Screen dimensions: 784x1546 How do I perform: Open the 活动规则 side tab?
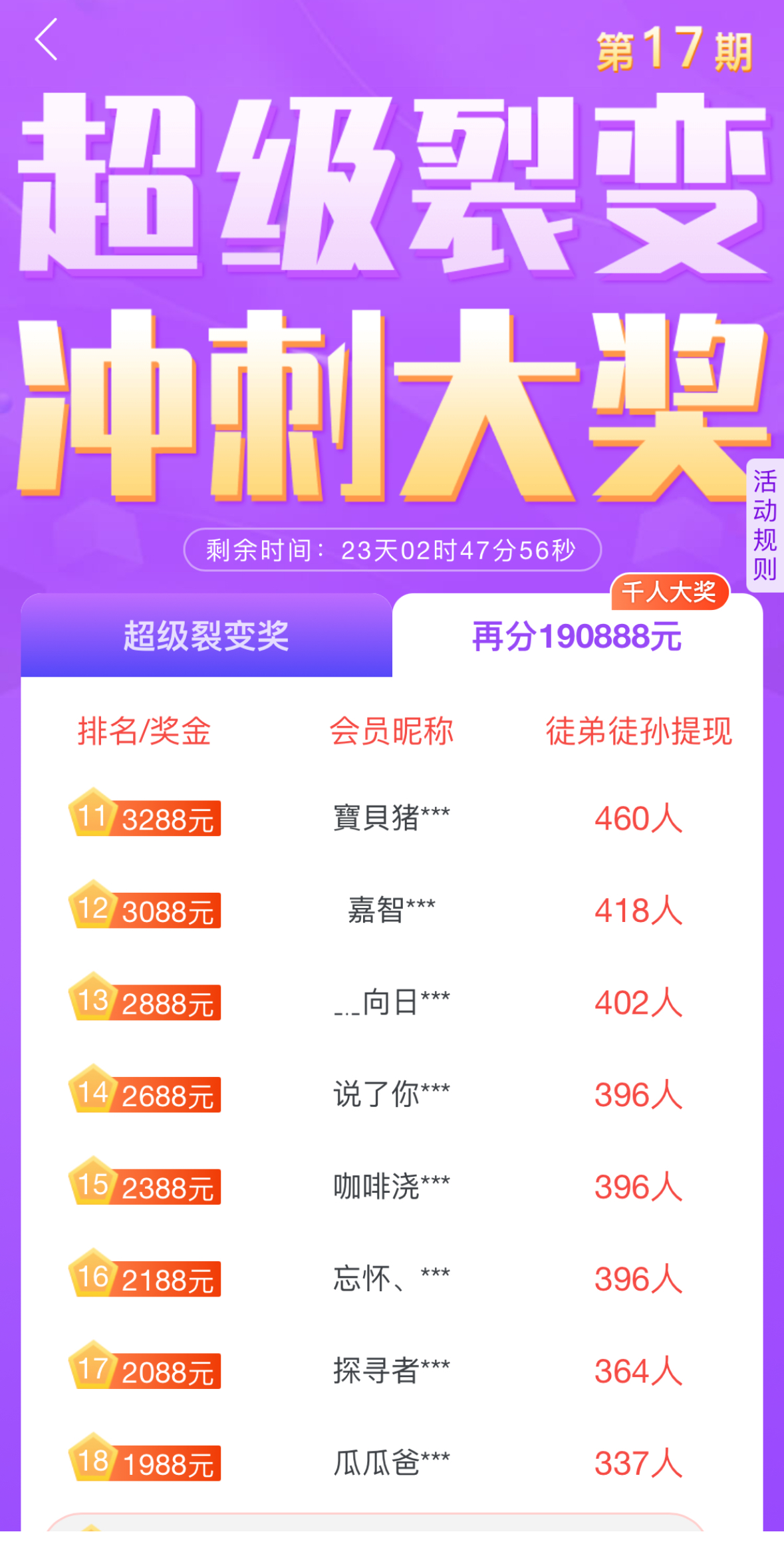(765, 526)
